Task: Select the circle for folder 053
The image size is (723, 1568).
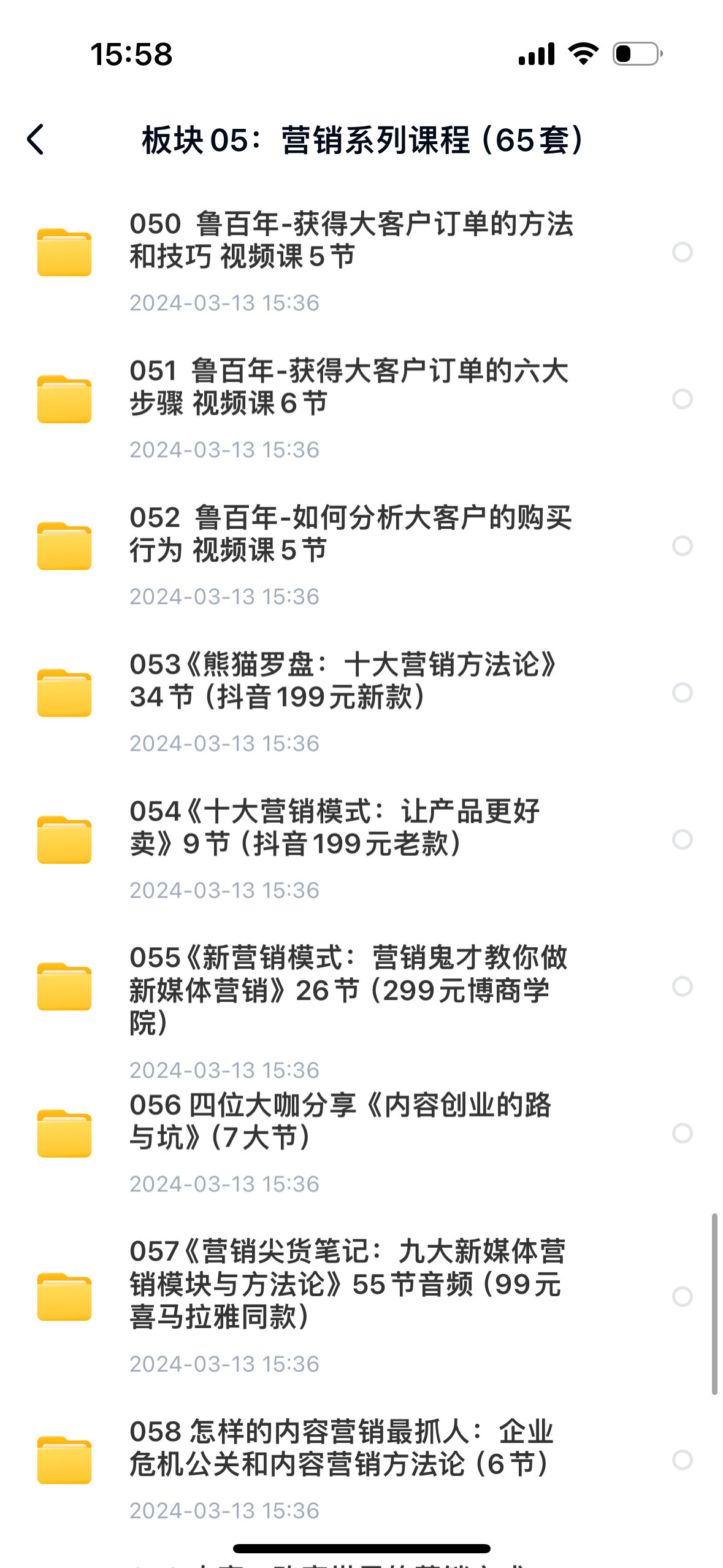Action: (x=682, y=693)
